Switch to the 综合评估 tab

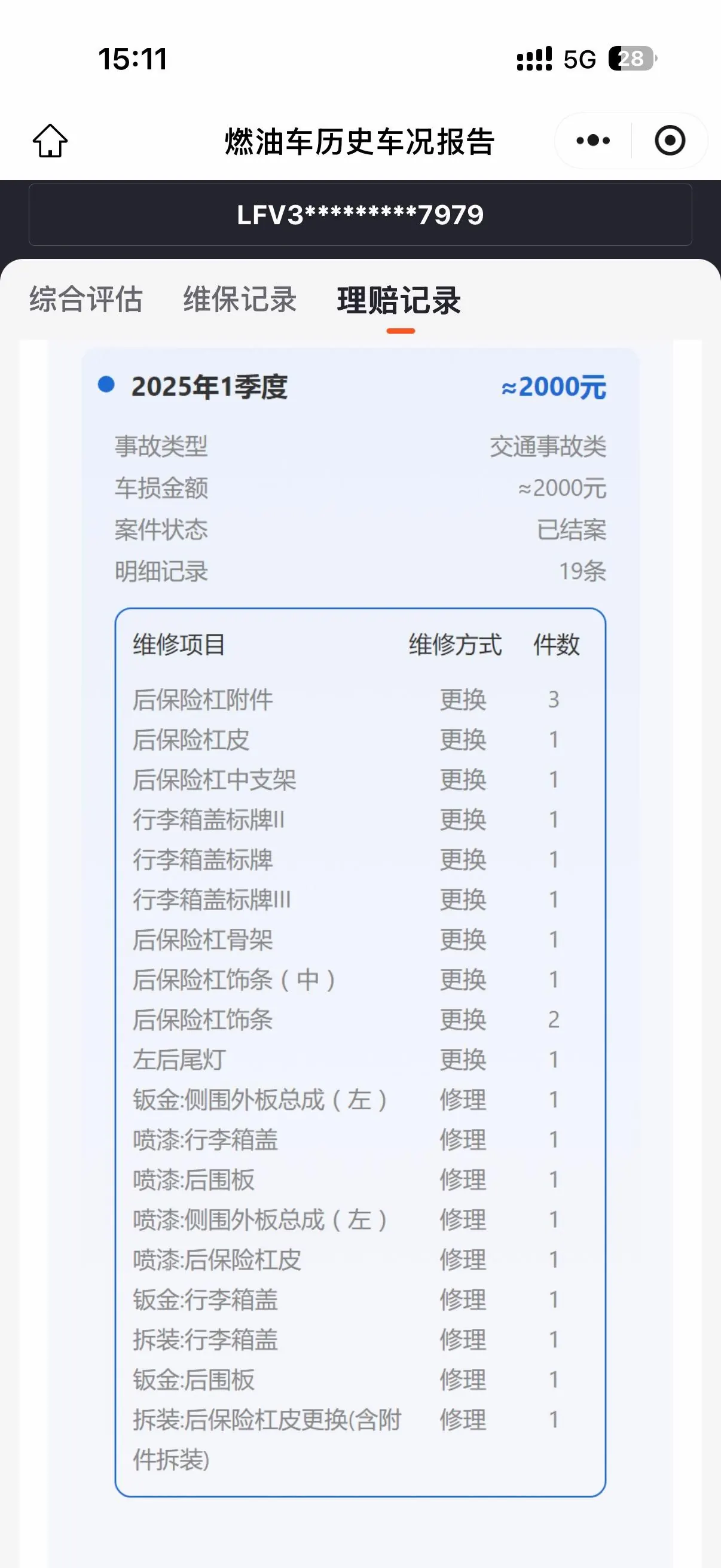(x=85, y=300)
